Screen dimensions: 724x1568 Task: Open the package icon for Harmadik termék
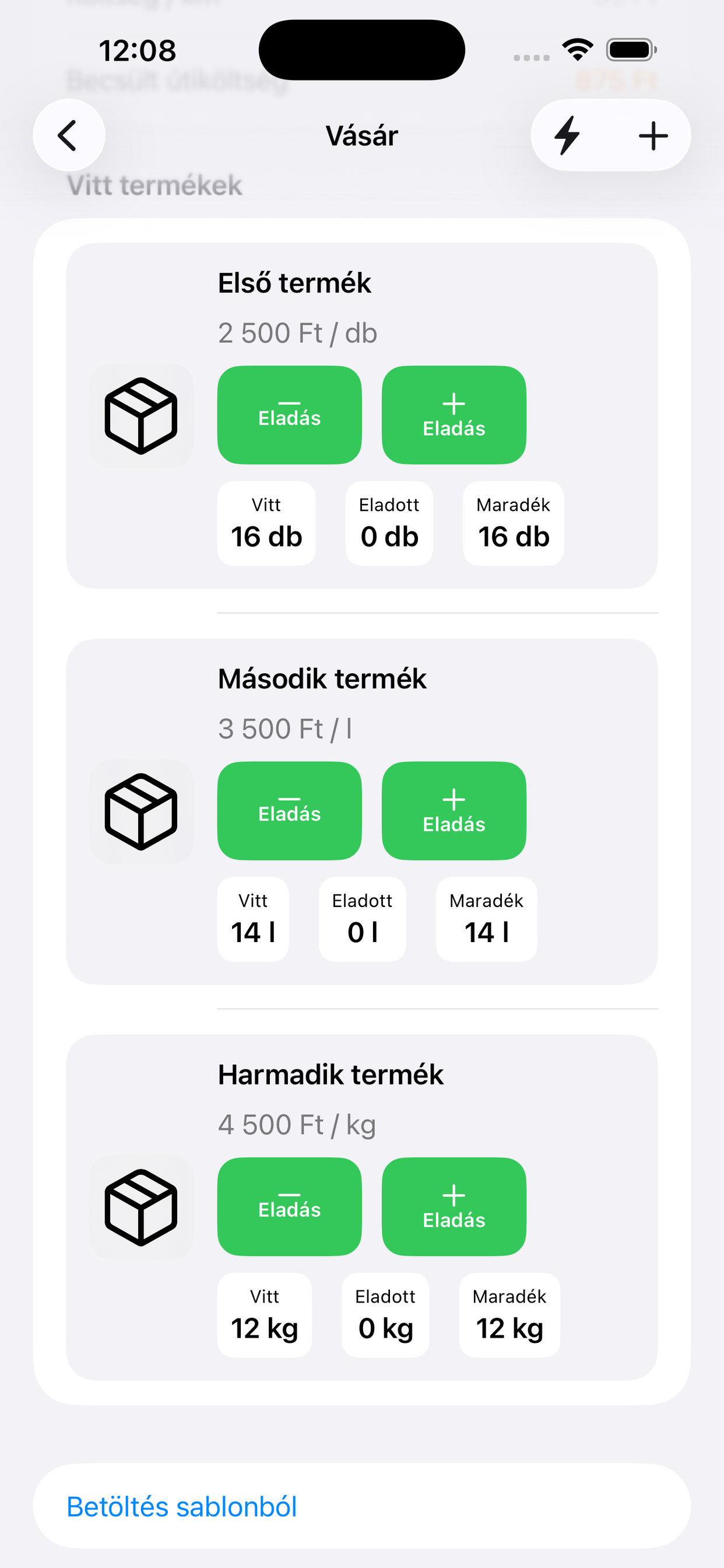click(x=141, y=1207)
